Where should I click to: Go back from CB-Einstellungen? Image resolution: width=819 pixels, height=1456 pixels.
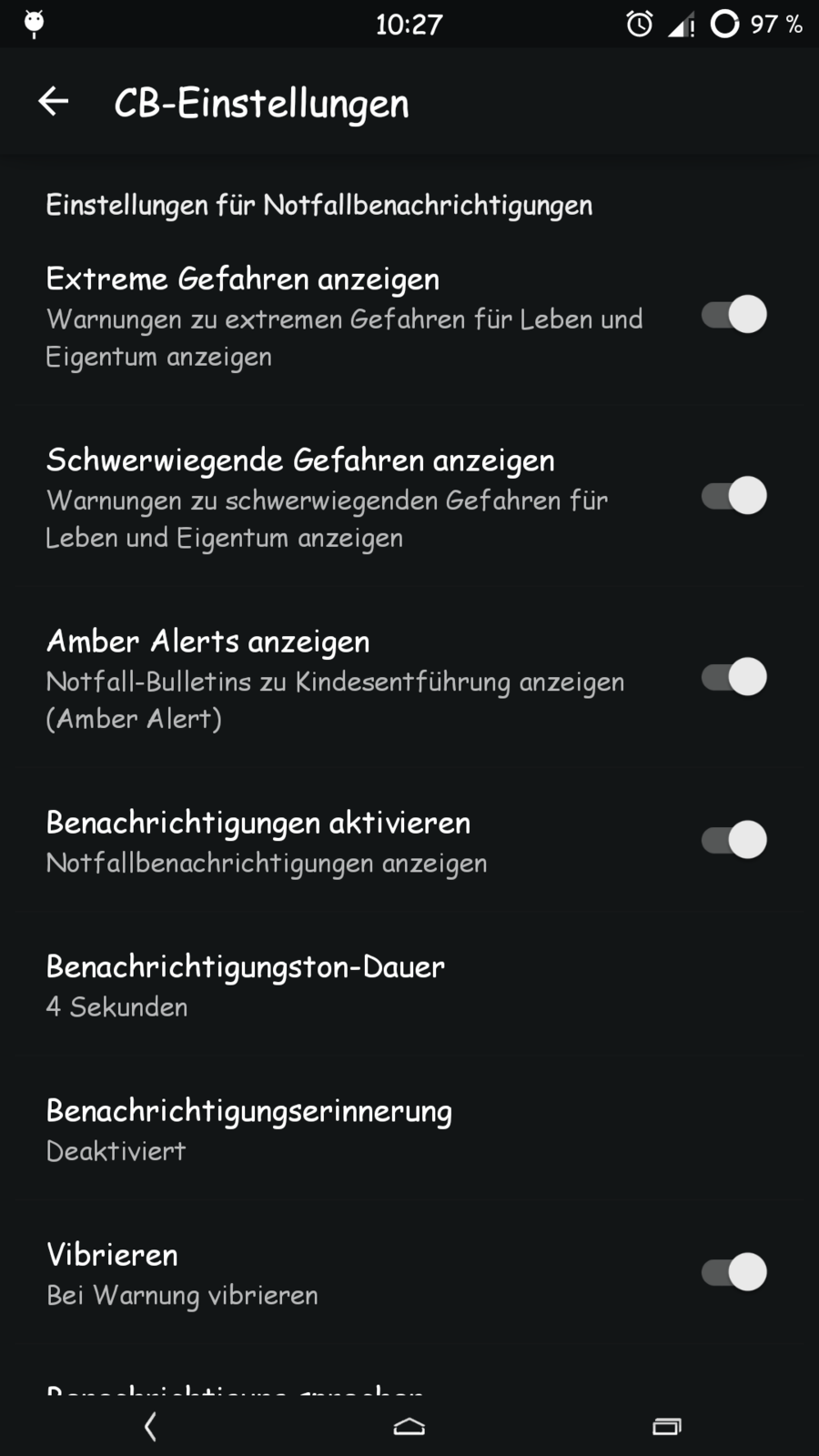[x=54, y=102]
